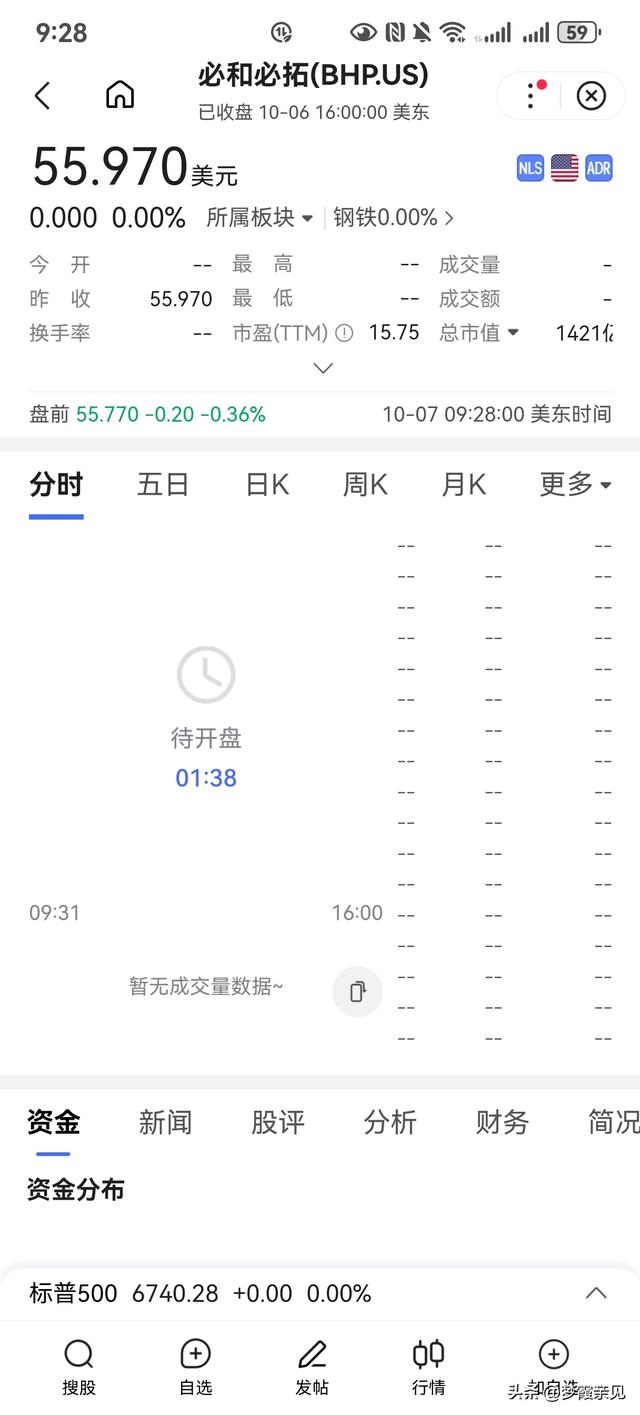Open the 股评 tab
The image size is (640, 1415).
[277, 1122]
